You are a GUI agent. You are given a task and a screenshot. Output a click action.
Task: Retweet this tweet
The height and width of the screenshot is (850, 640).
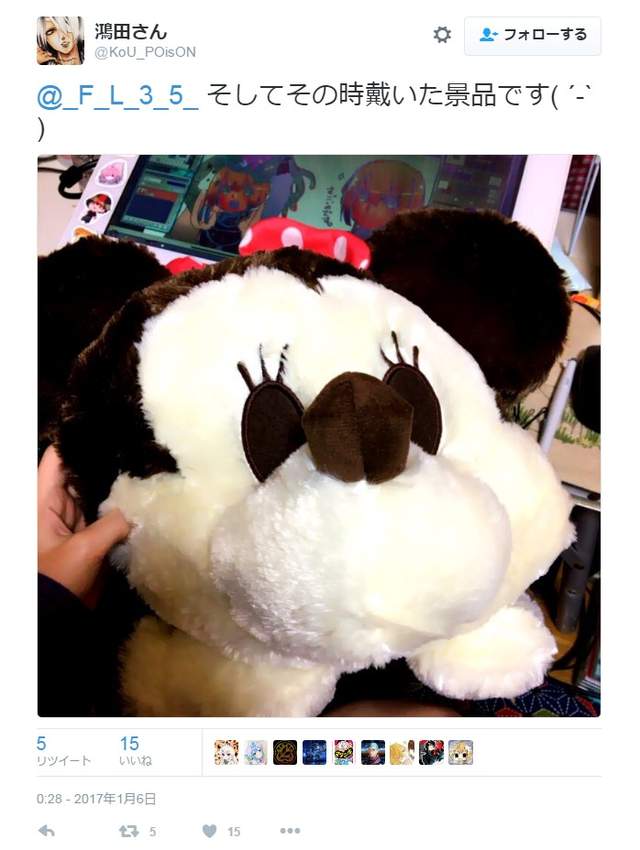[x=129, y=831]
